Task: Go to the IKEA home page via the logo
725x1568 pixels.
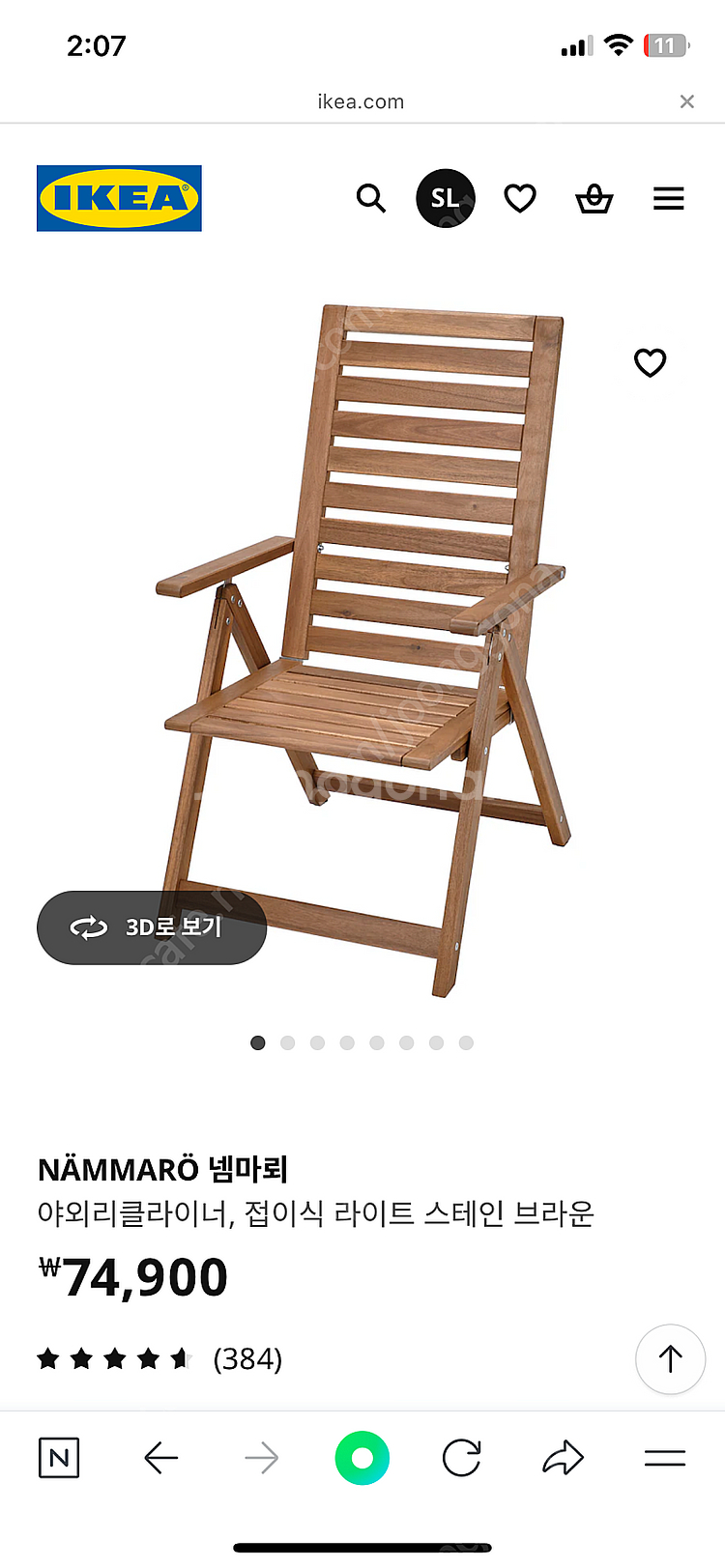Action: coord(119,198)
